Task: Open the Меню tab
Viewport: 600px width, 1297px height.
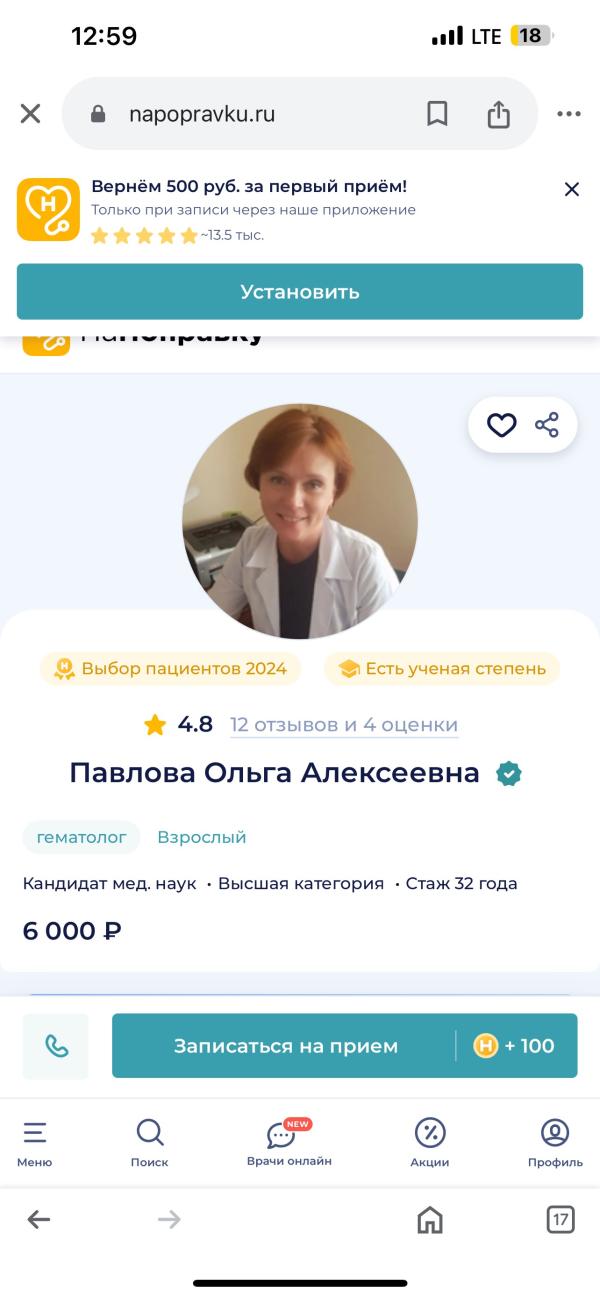Action: [35, 1144]
